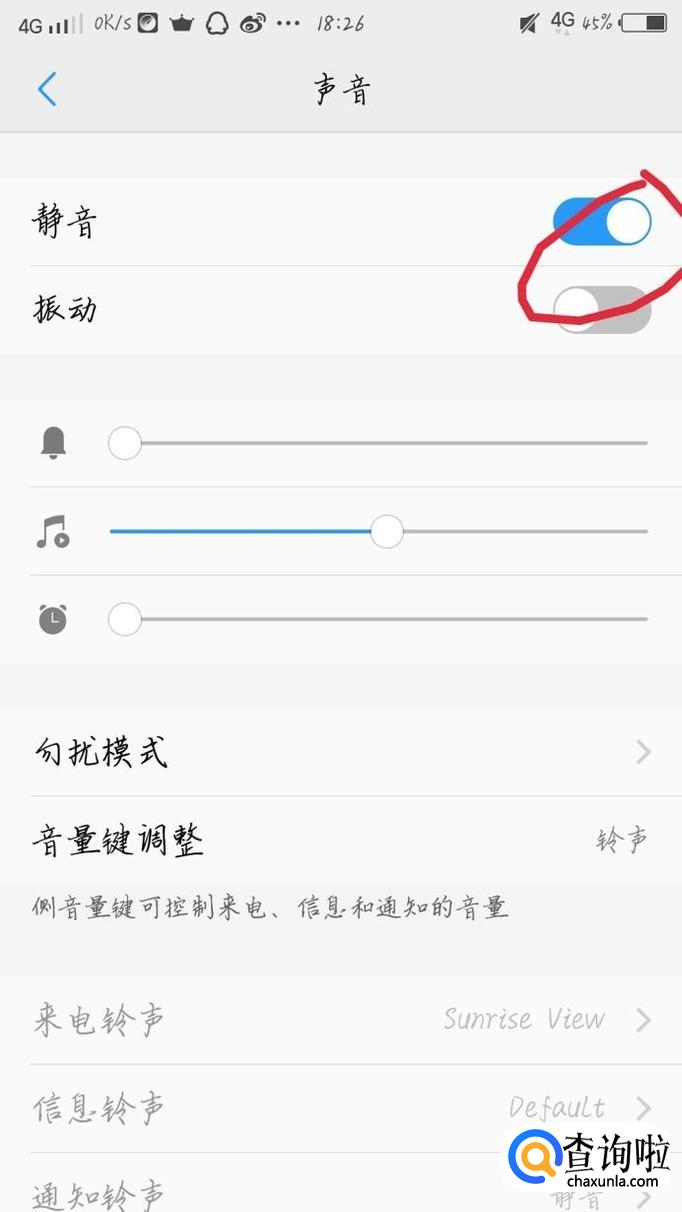Open 信息铃声 selection
Viewport: 682px width, 1212px height.
341,1108
